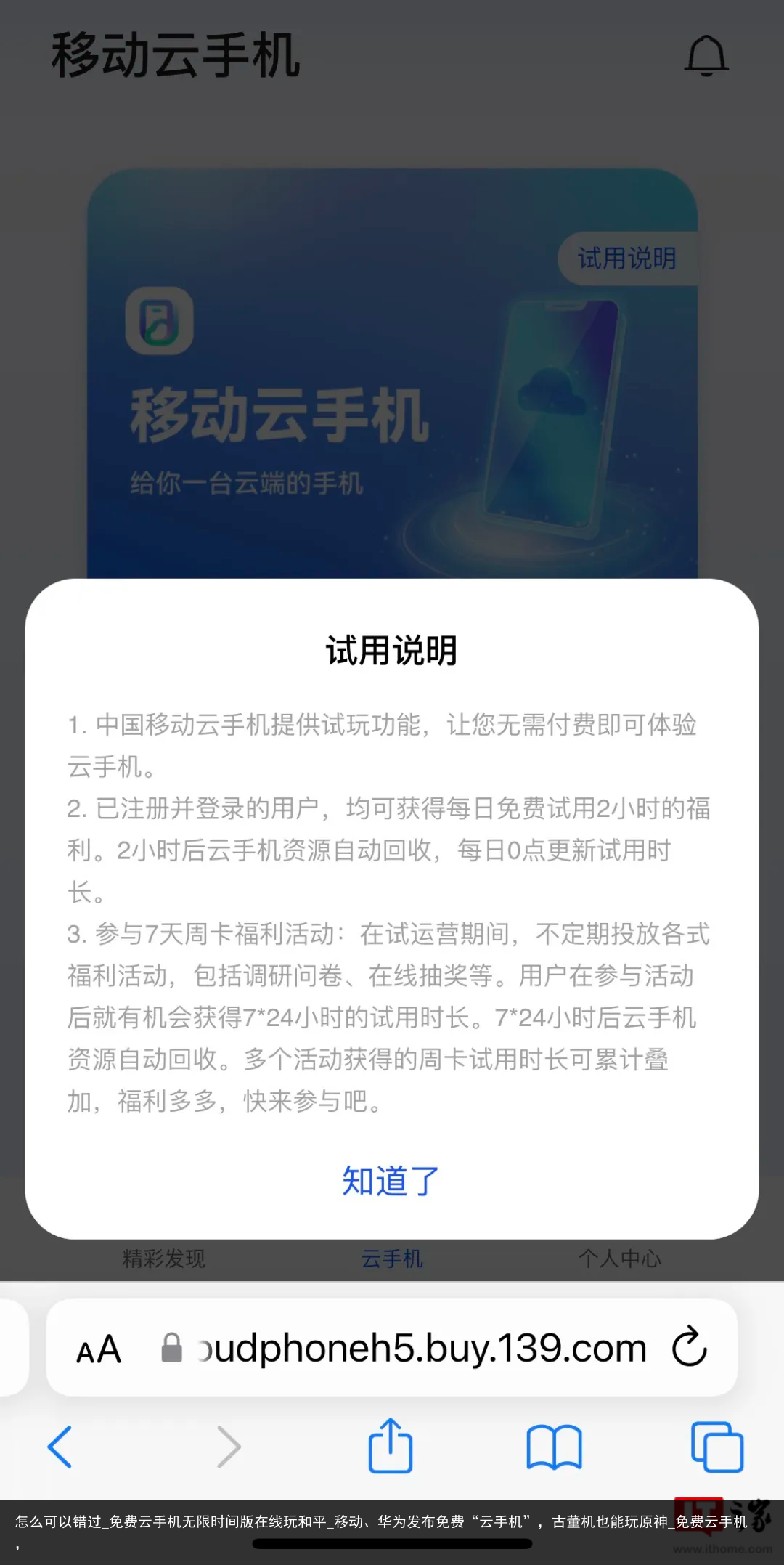This screenshot has height=1565, width=784.
Task: Switch to the 精彩发现 tab
Action: 164,1258
